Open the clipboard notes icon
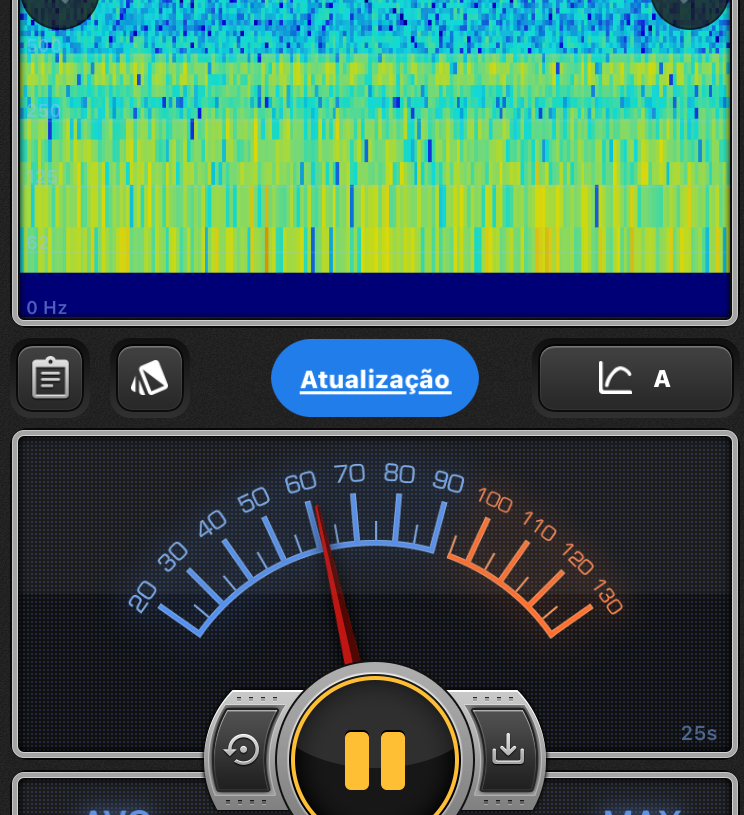The image size is (744, 815). pos(50,378)
